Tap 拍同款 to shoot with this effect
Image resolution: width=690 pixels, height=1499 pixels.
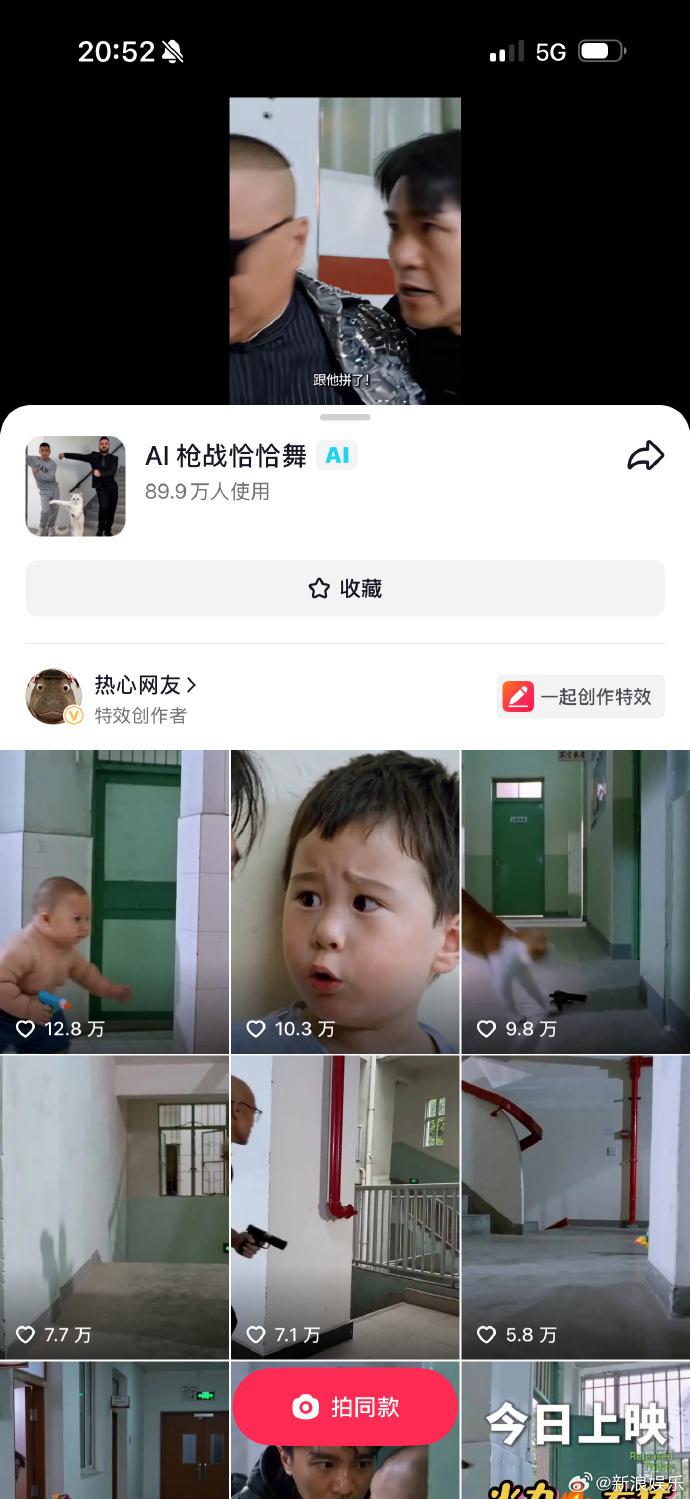tap(345, 1407)
